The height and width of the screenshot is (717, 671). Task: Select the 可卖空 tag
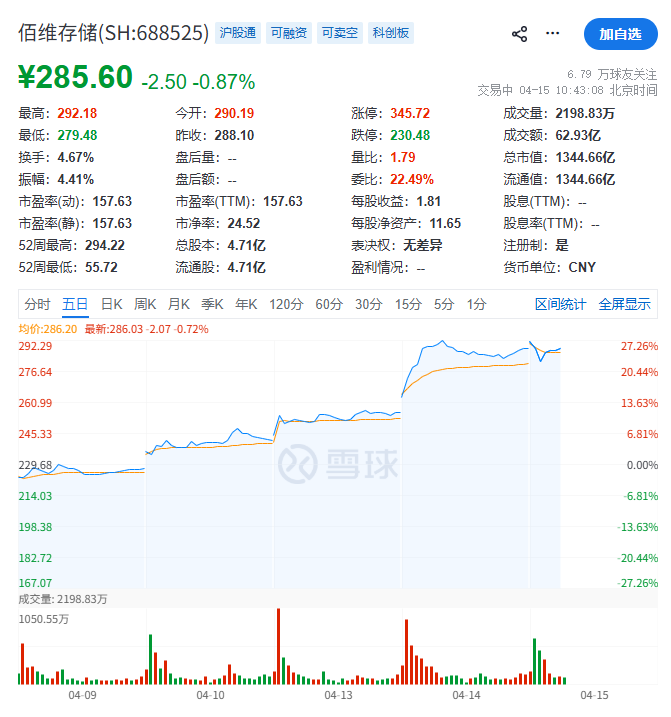pyautogui.click(x=339, y=33)
